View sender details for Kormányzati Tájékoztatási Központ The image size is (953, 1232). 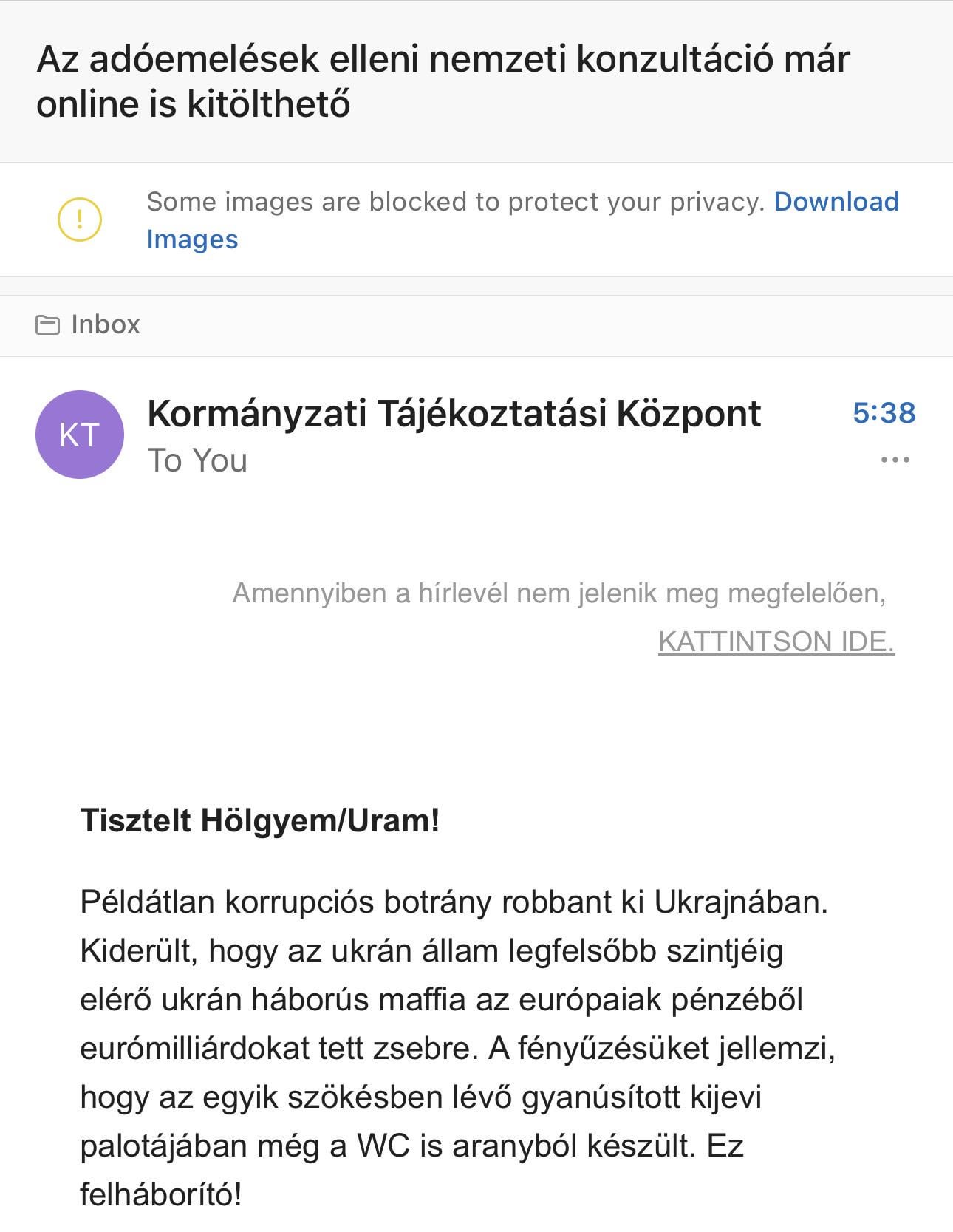click(x=454, y=414)
